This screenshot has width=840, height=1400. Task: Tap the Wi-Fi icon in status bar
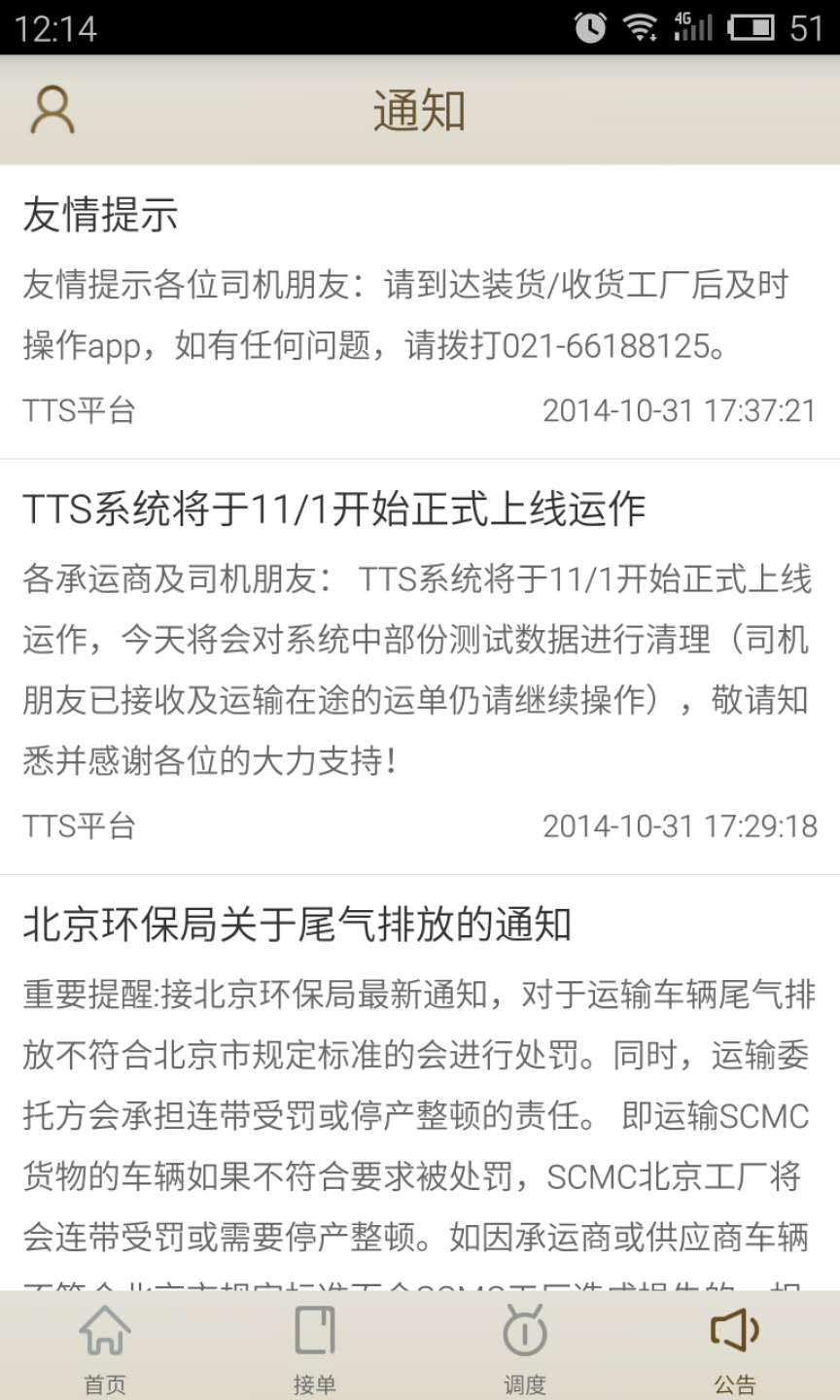pos(639,27)
